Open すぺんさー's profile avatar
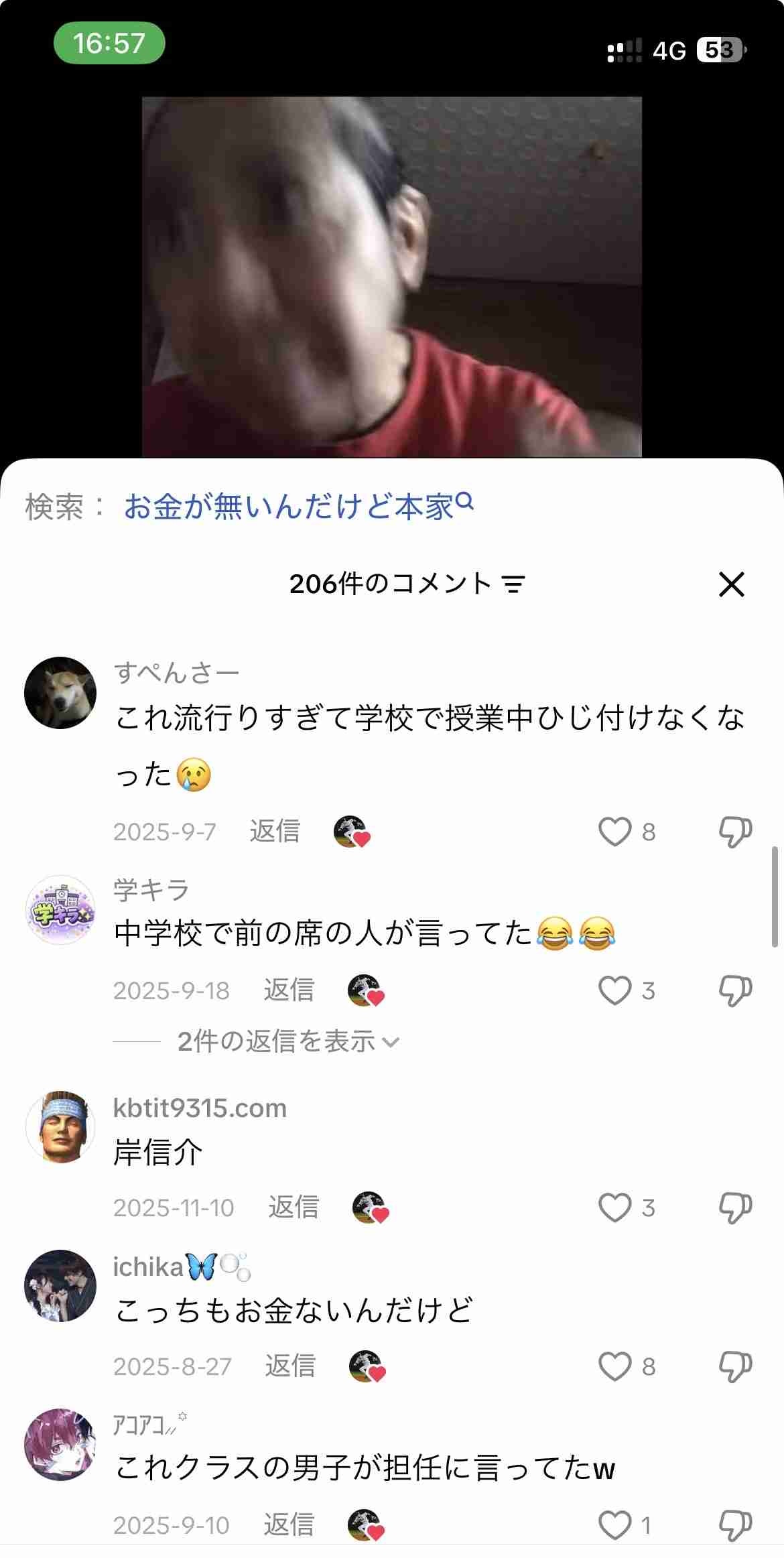Viewport: 784px width, 1558px height. [60, 692]
